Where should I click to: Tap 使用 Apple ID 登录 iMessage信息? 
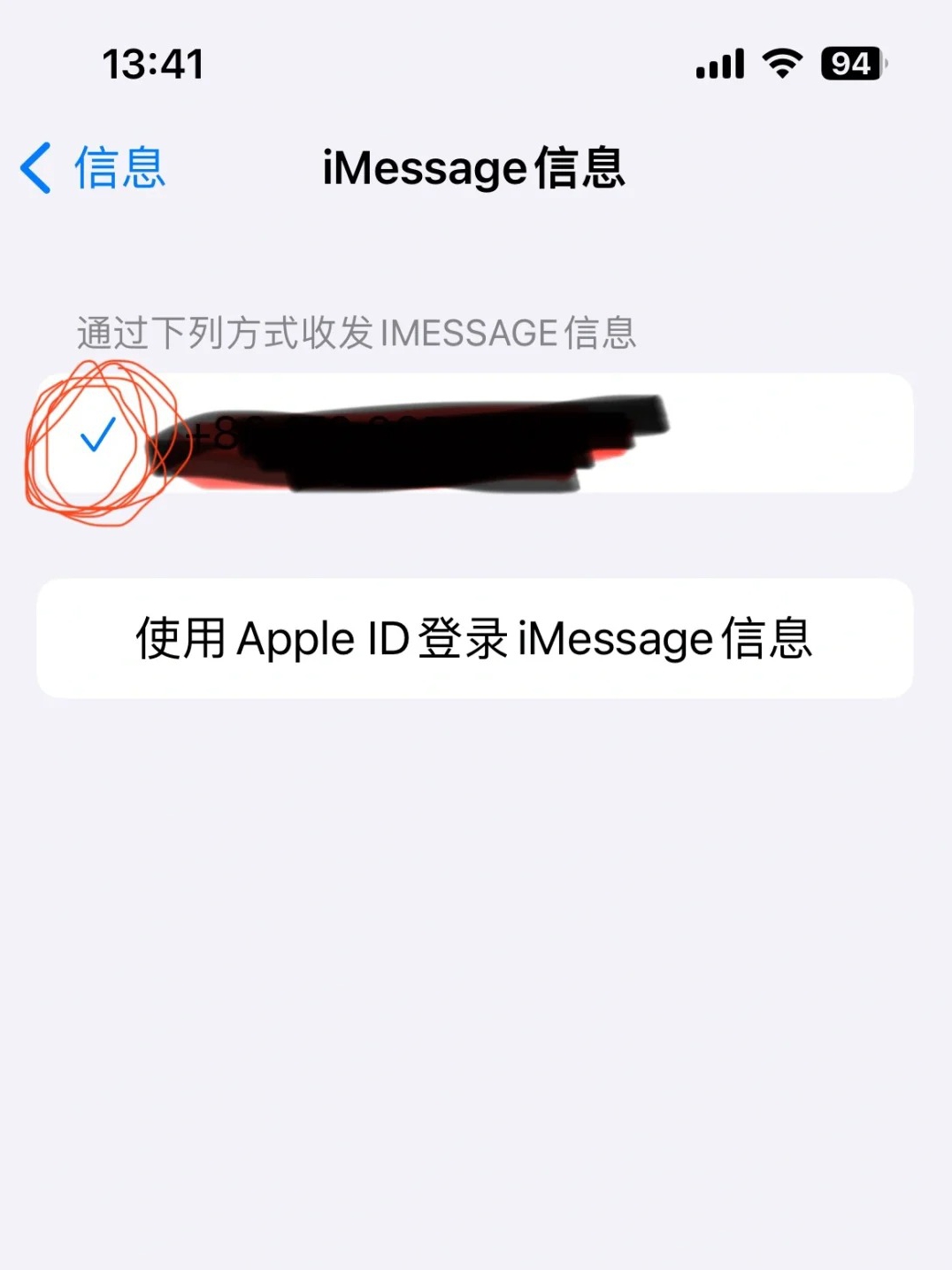click(474, 638)
